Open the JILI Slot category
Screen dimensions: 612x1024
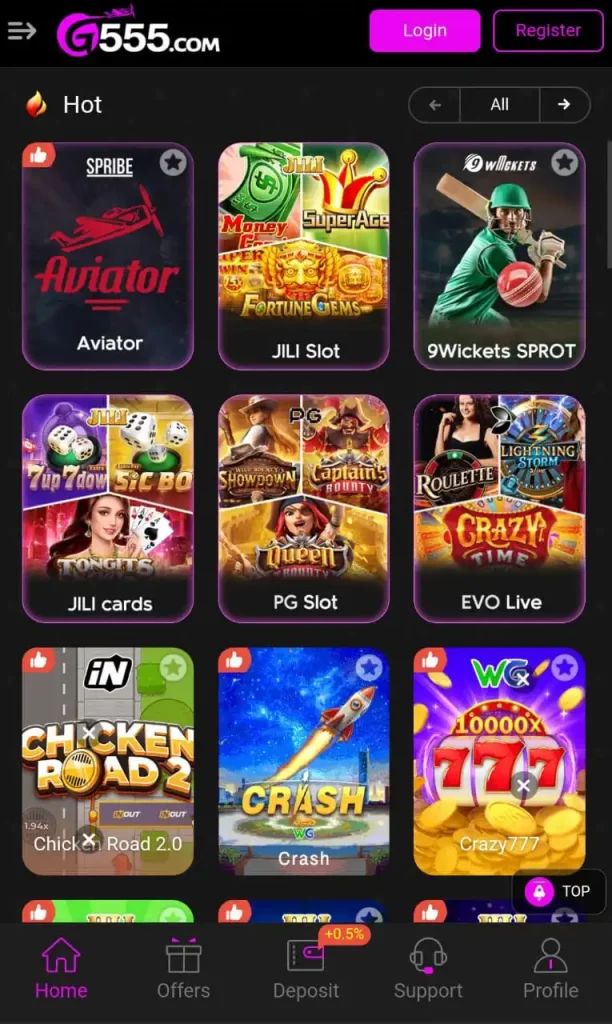(x=304, y=256)
